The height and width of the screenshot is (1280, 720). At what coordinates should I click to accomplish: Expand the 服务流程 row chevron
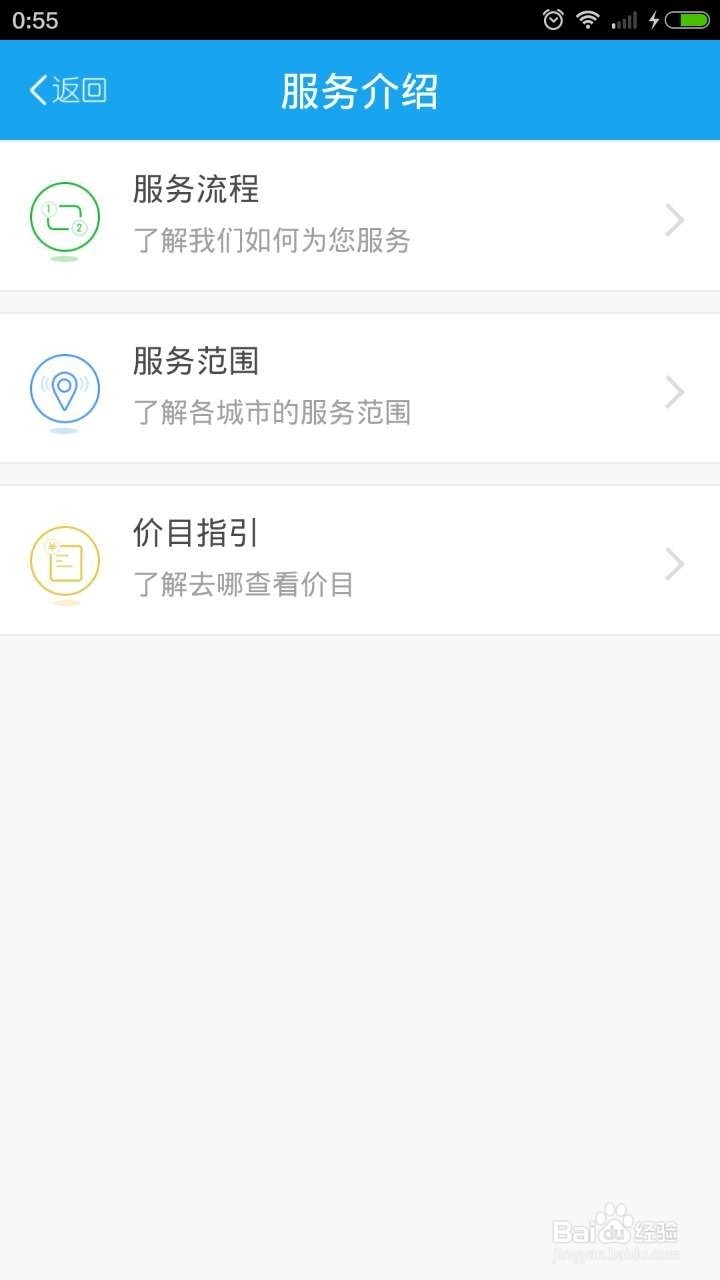point(674,220)
